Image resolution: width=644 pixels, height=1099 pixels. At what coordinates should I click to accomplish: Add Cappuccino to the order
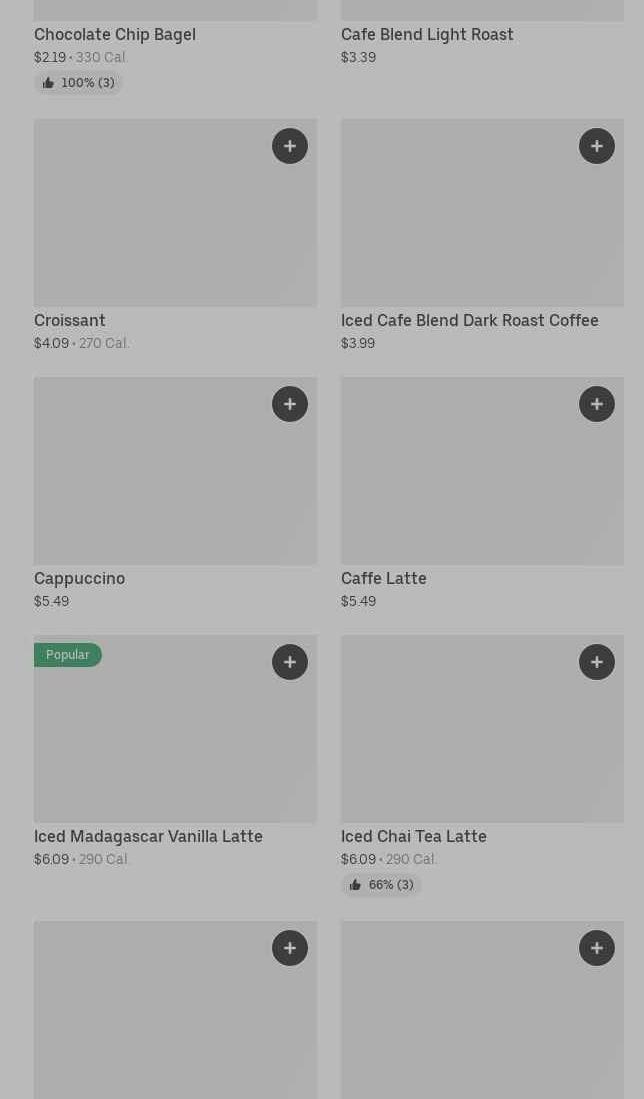[x=289, y=404]
